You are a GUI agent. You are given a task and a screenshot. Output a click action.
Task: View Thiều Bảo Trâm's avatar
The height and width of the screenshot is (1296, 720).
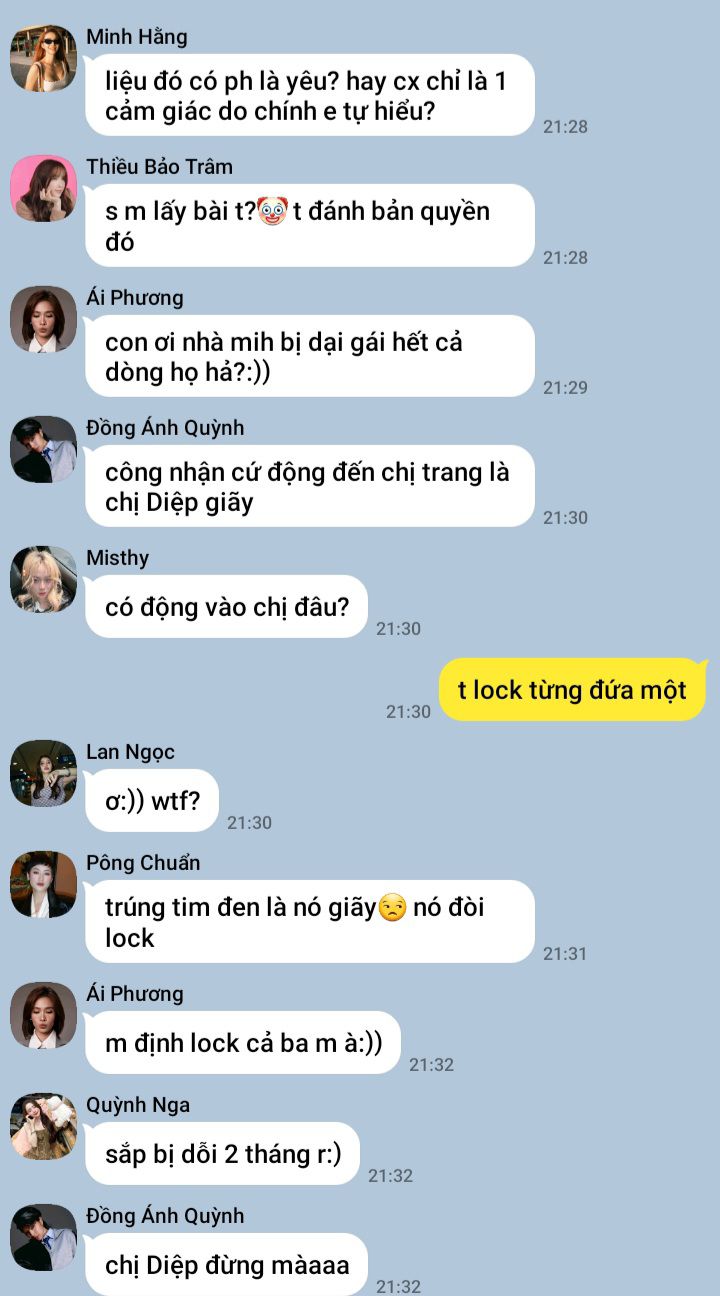click(x=43, y=189)
